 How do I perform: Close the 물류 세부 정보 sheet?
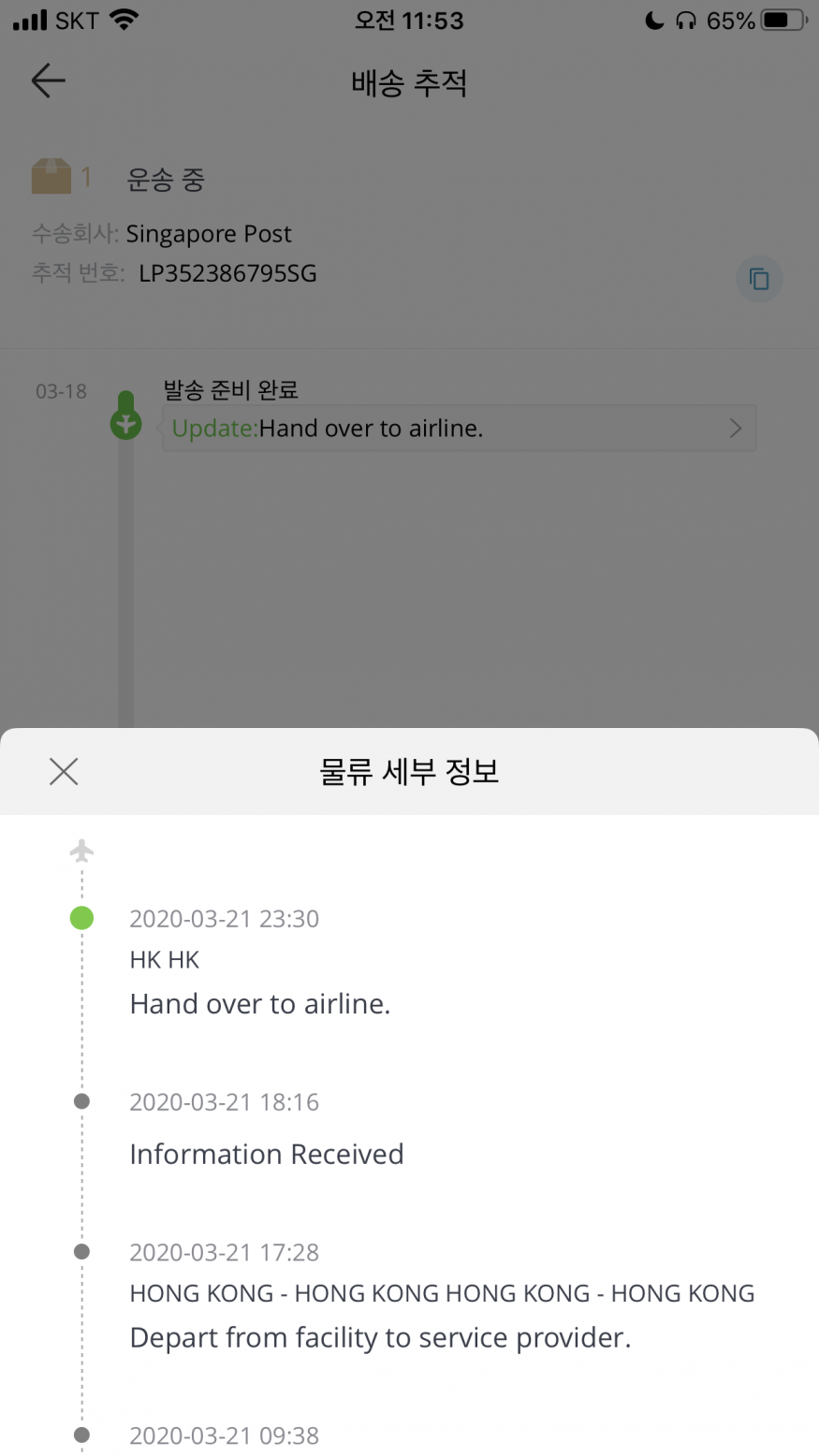(64, 772)
